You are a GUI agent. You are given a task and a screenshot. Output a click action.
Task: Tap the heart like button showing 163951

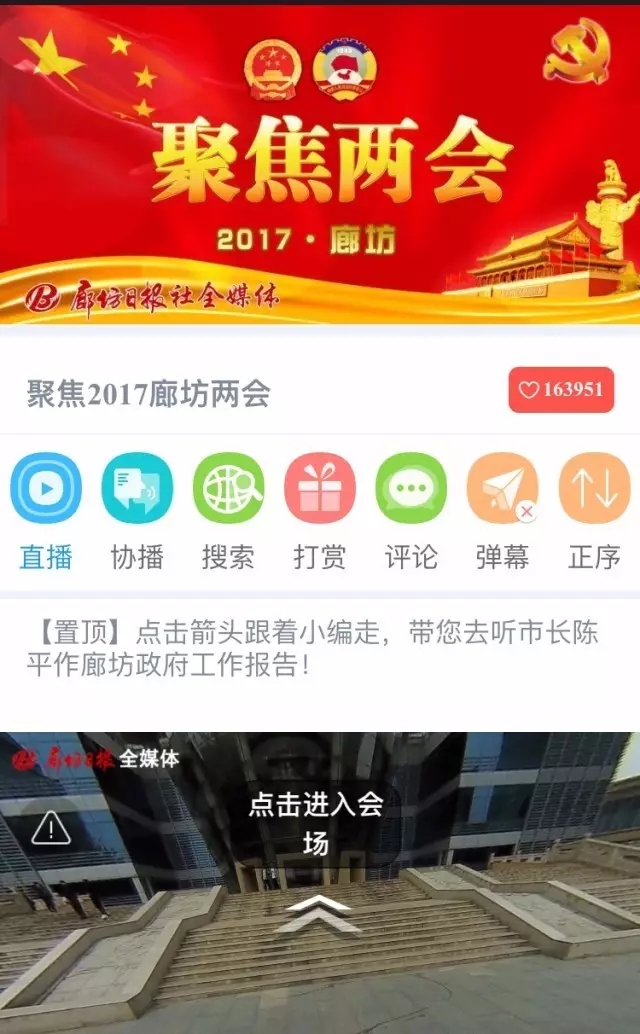pyautogui.click(x=560, y=390)
